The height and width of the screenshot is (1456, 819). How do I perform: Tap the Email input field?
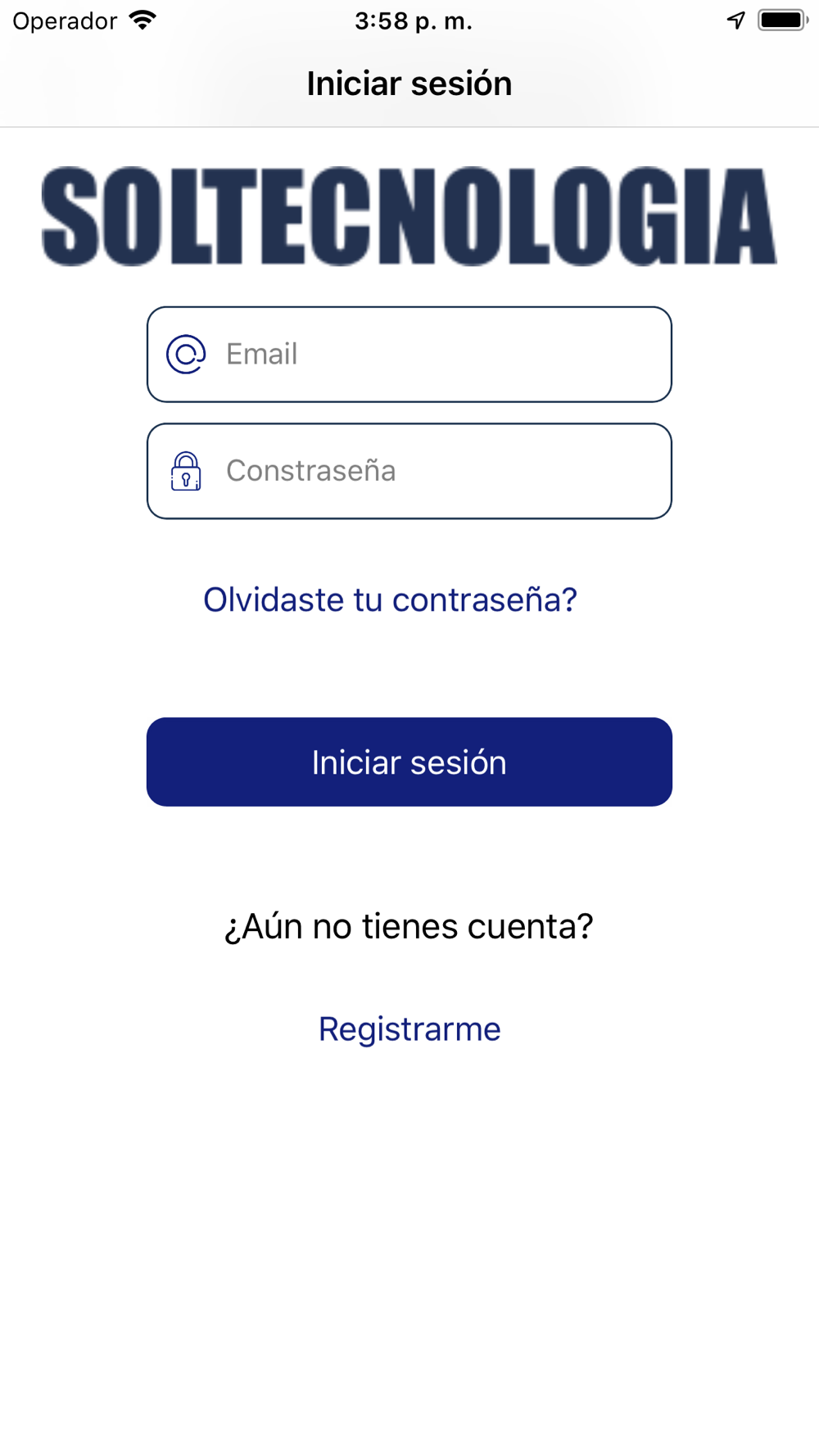tap(409, 355)
